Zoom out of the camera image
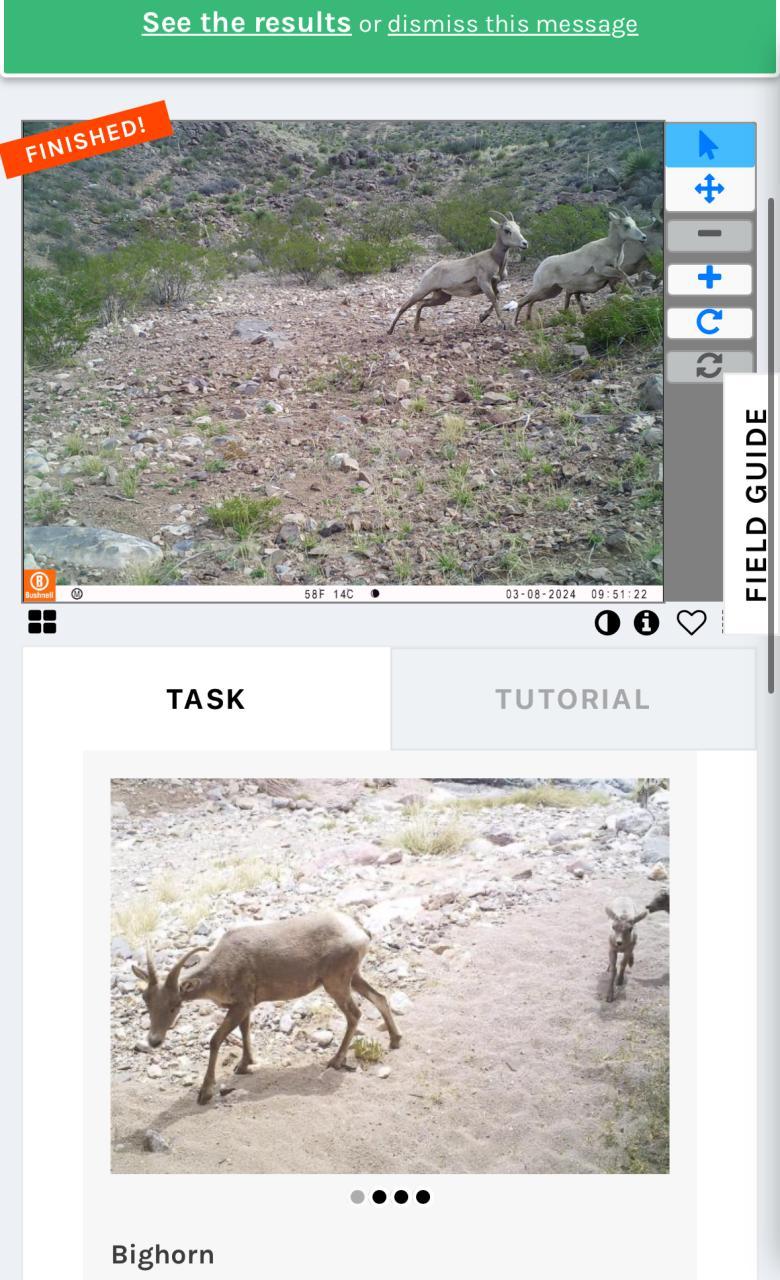The height and width of the screenshot is (1280, 780). (x=709, y=234)
